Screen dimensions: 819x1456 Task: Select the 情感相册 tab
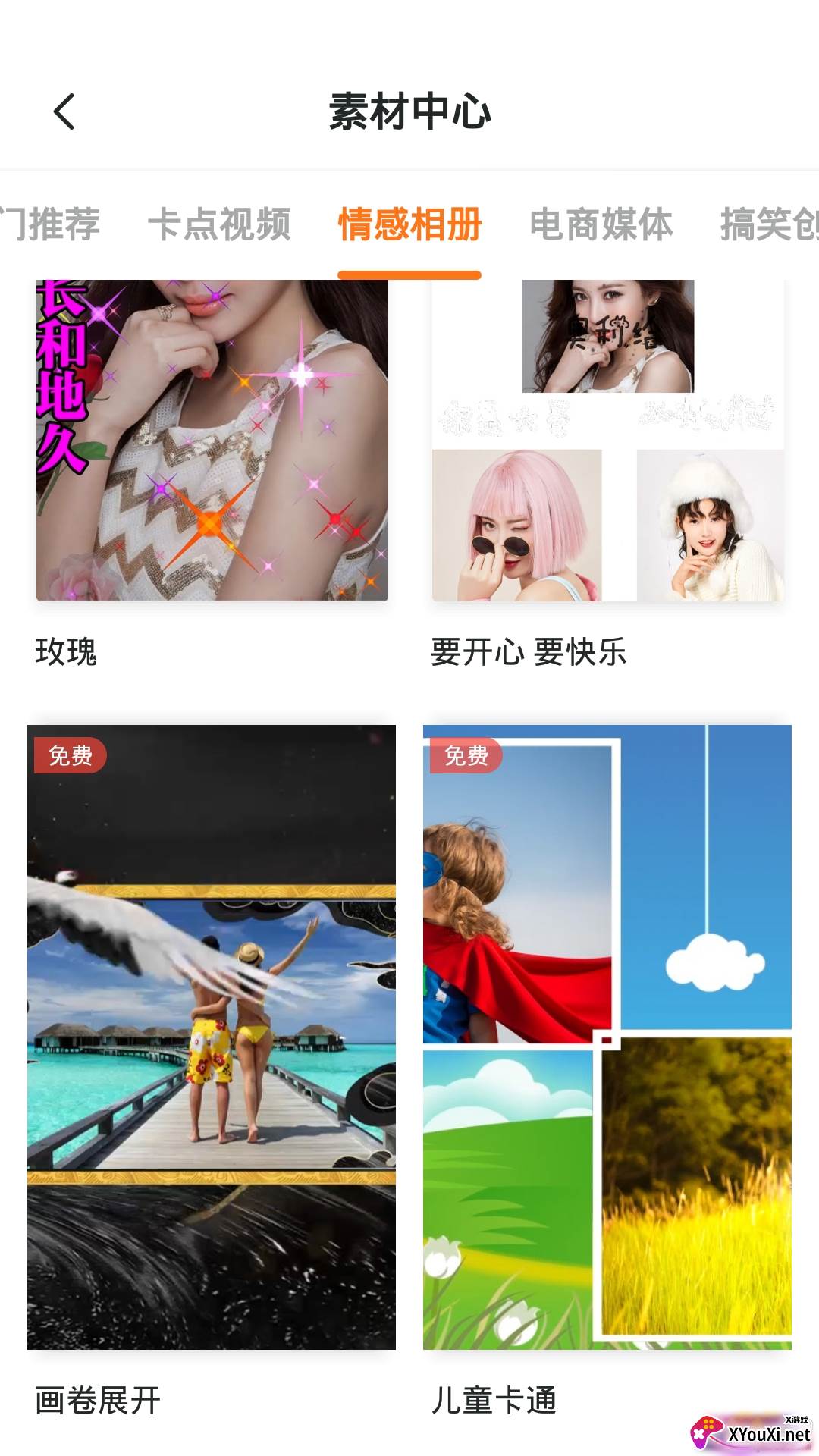point(409,224)
